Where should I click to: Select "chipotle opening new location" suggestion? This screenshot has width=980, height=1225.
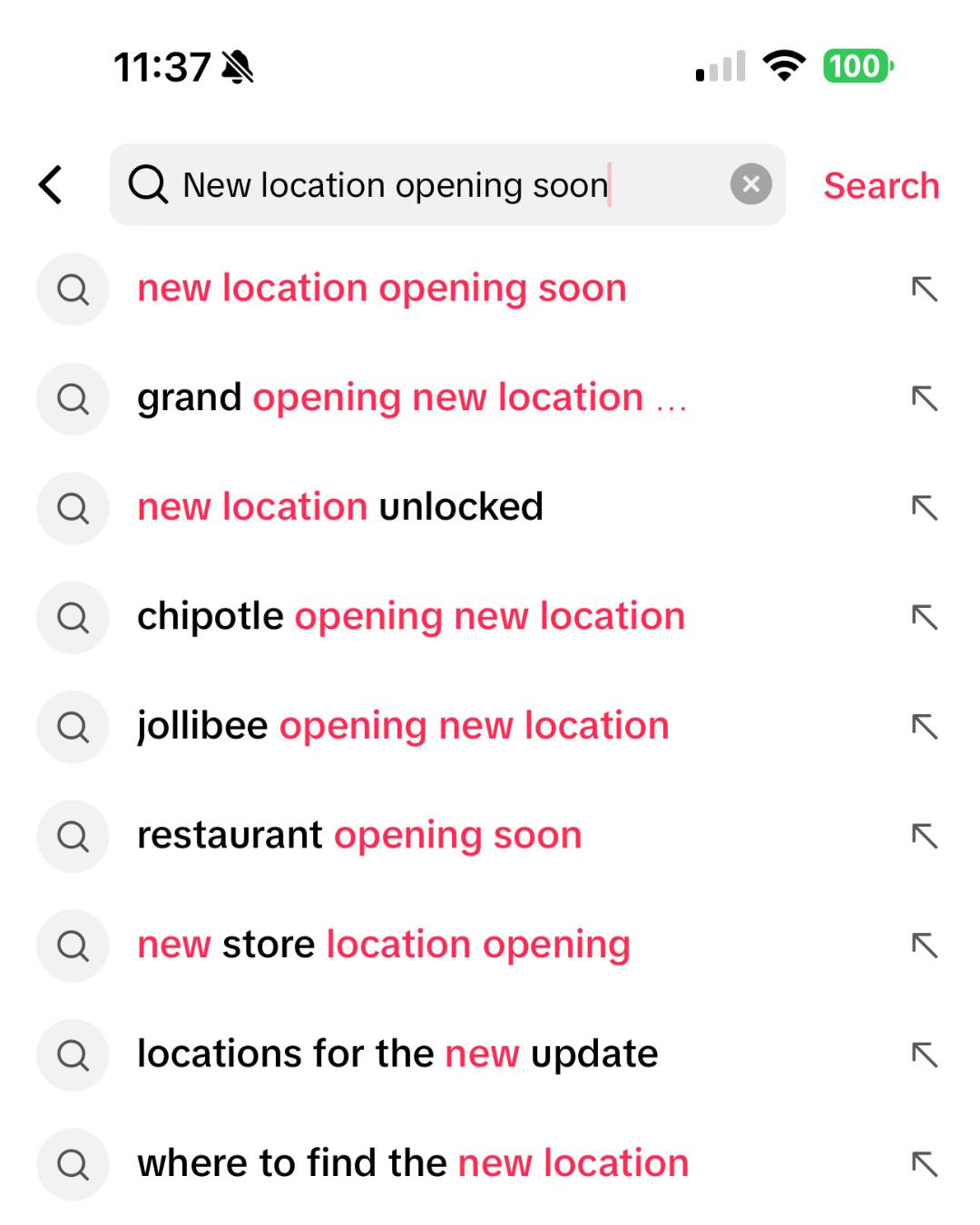[x=410, y=617]
